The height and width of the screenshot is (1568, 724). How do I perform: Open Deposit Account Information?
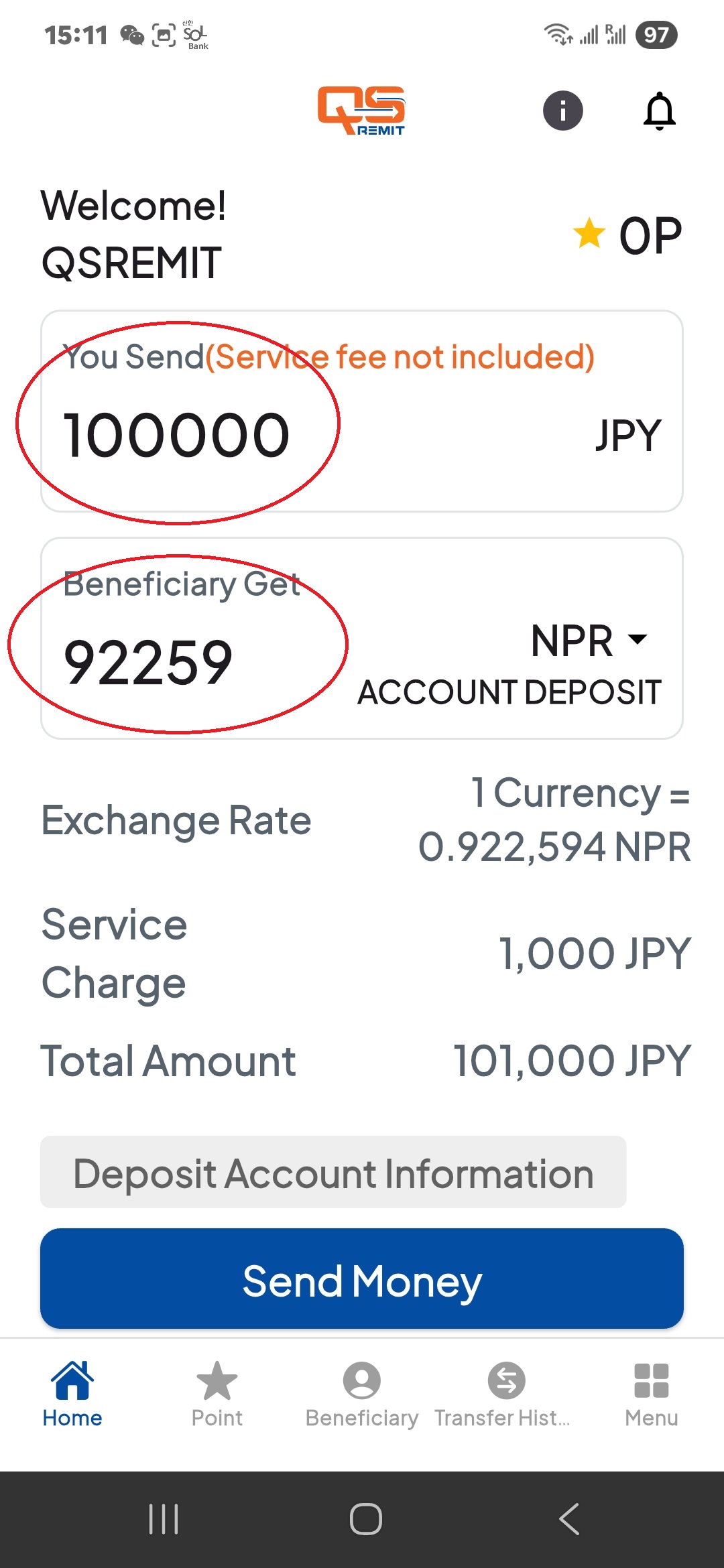[333, 1173]
